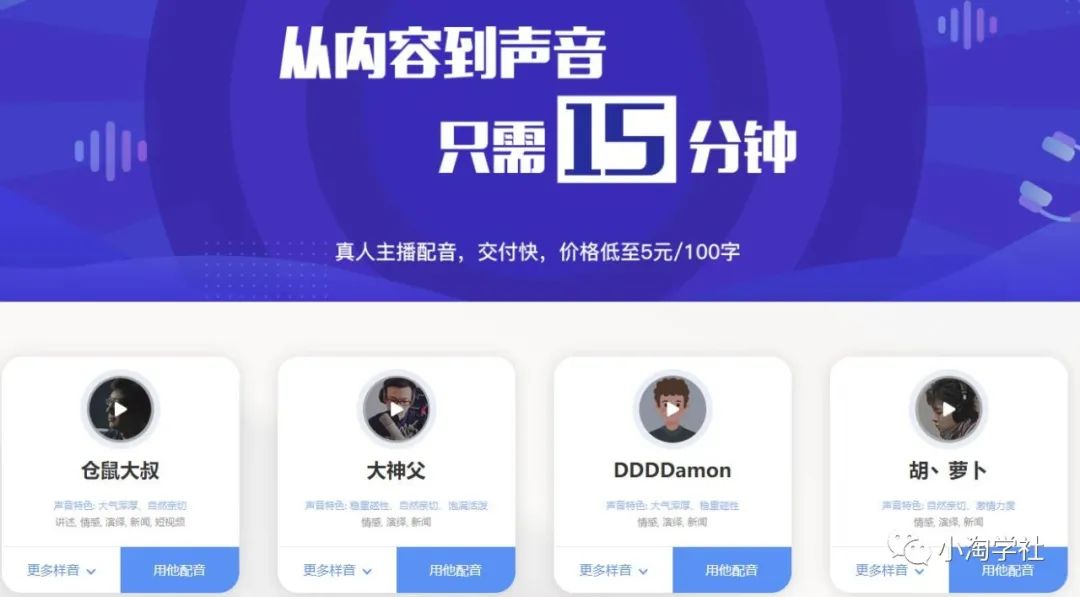Play voice sample of 胡、萝卜

[x=948, y=409]
